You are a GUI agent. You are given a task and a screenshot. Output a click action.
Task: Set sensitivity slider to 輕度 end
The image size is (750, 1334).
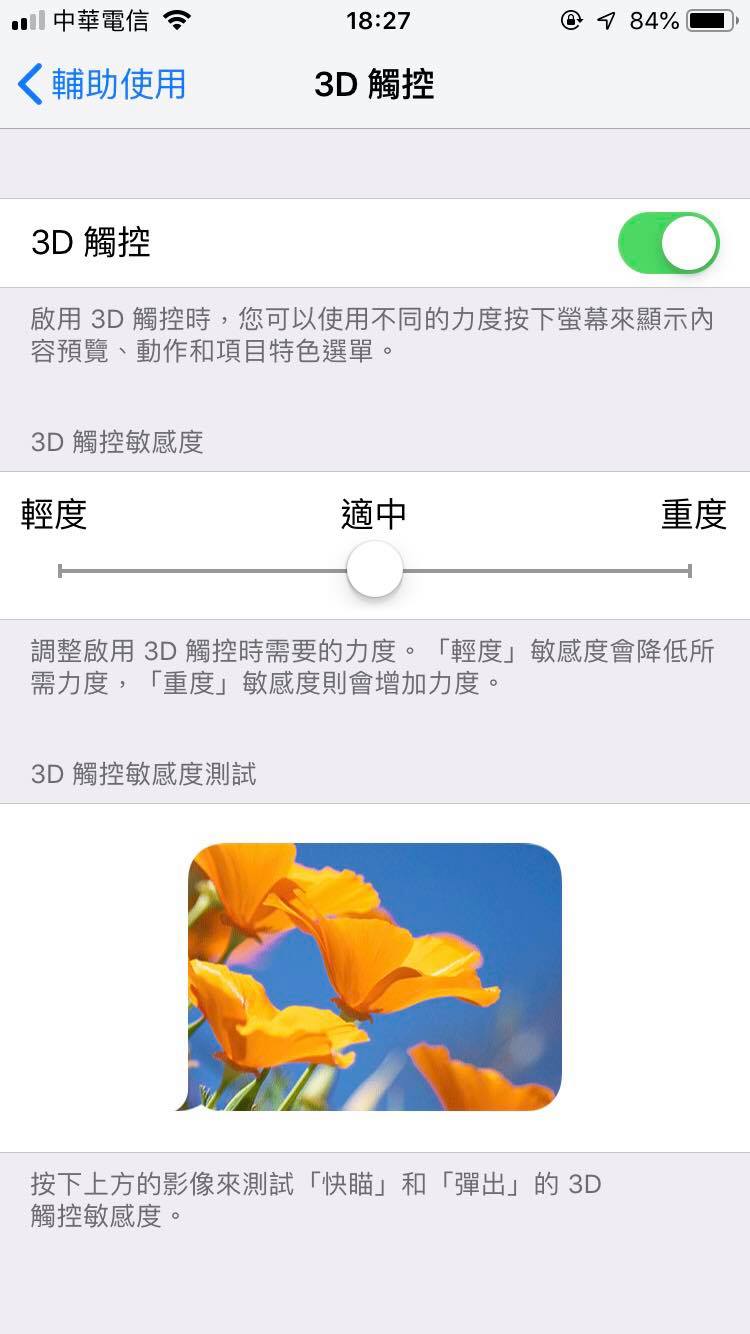tap(61, 571)
